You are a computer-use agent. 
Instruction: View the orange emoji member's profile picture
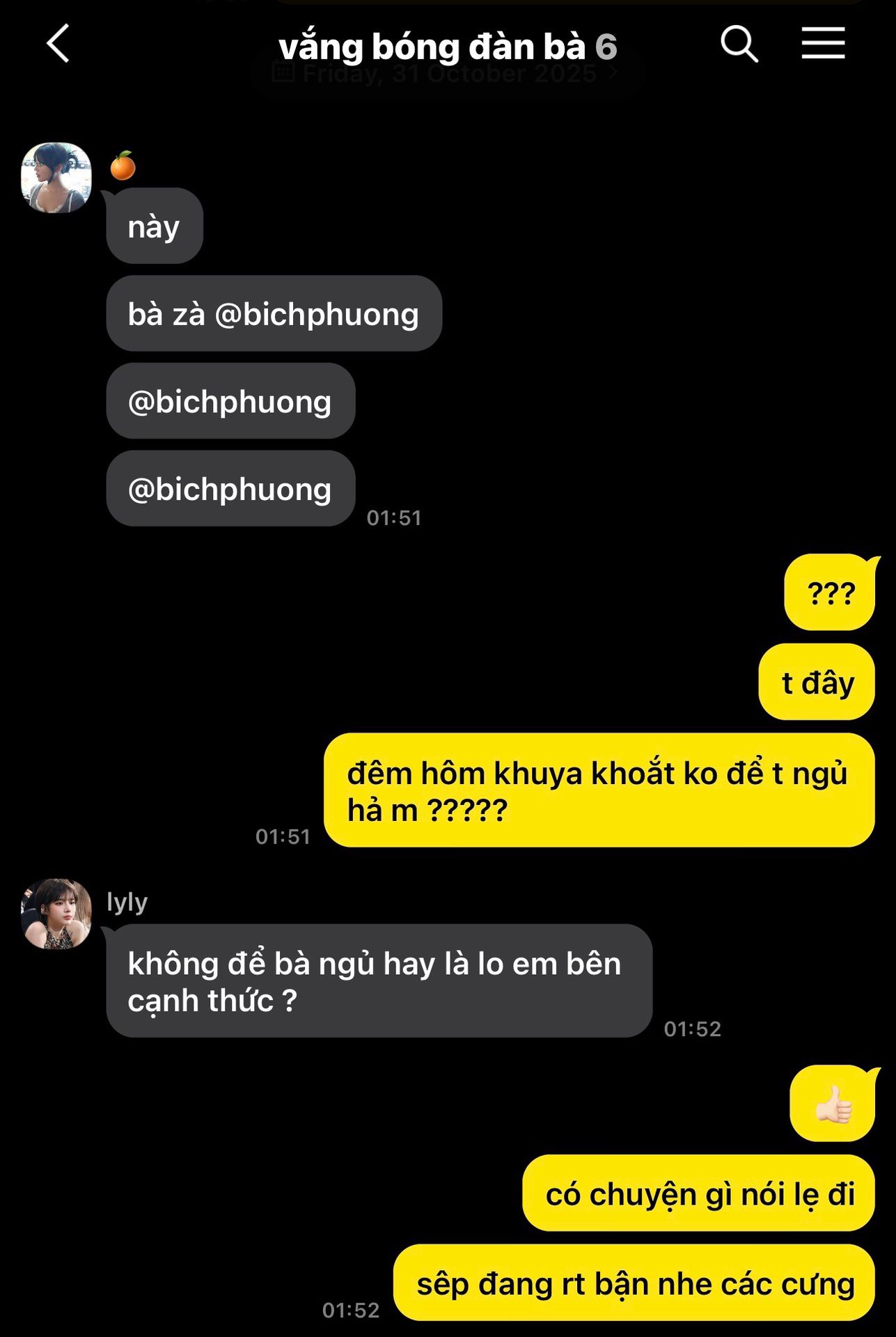(56, 178)
